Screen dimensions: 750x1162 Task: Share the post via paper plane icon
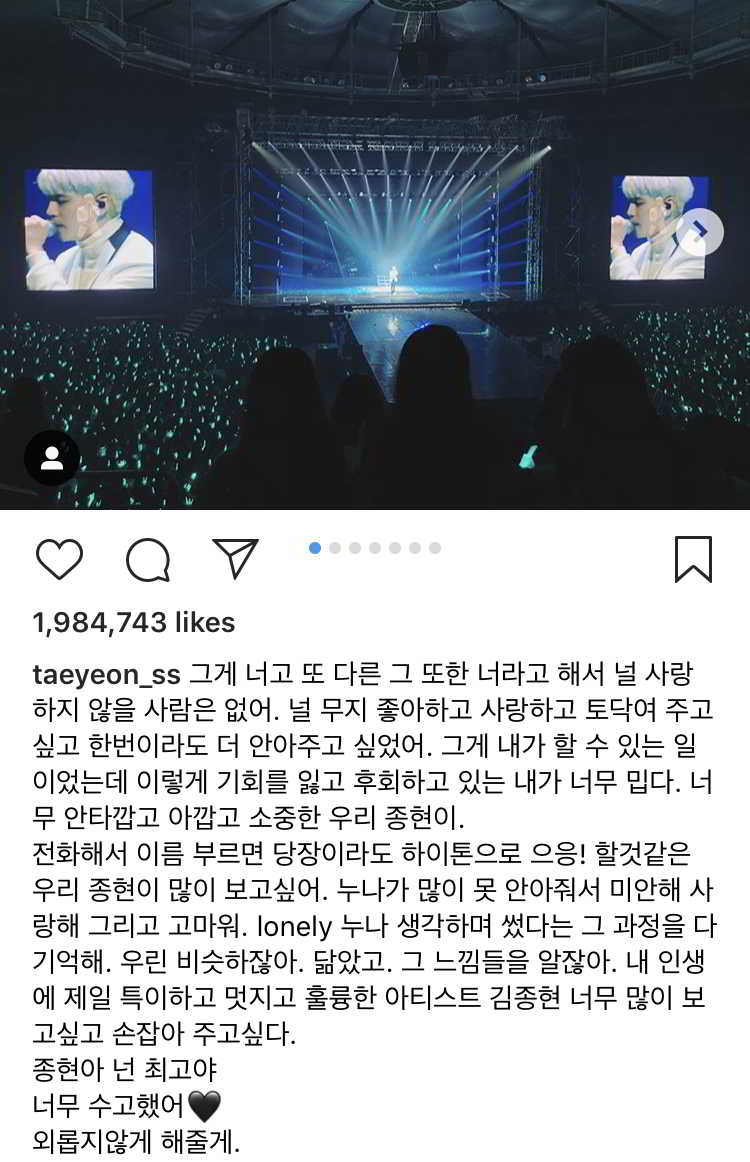236,558
